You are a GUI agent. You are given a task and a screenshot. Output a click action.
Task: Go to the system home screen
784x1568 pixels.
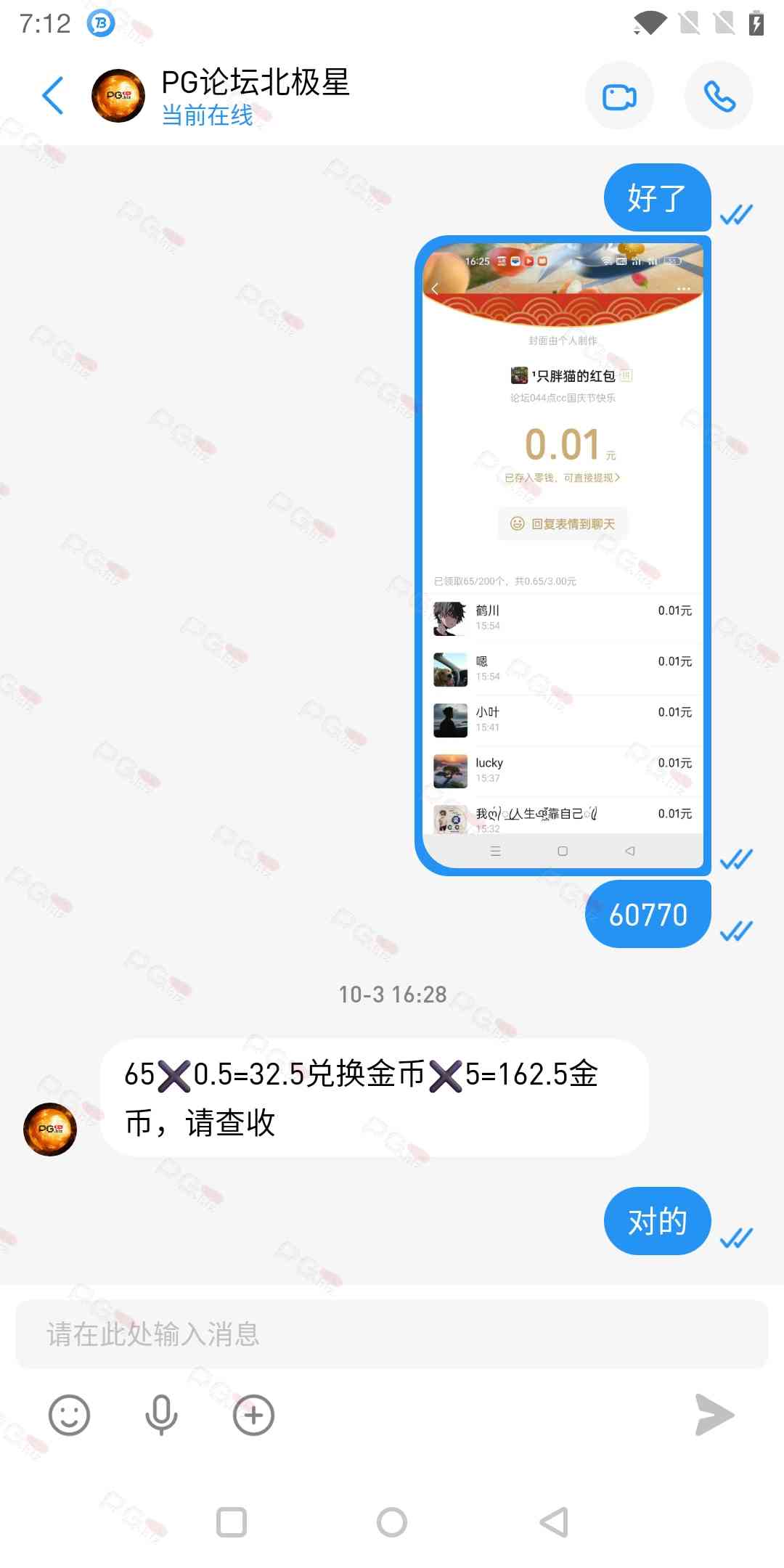(x=392, y=1522)
